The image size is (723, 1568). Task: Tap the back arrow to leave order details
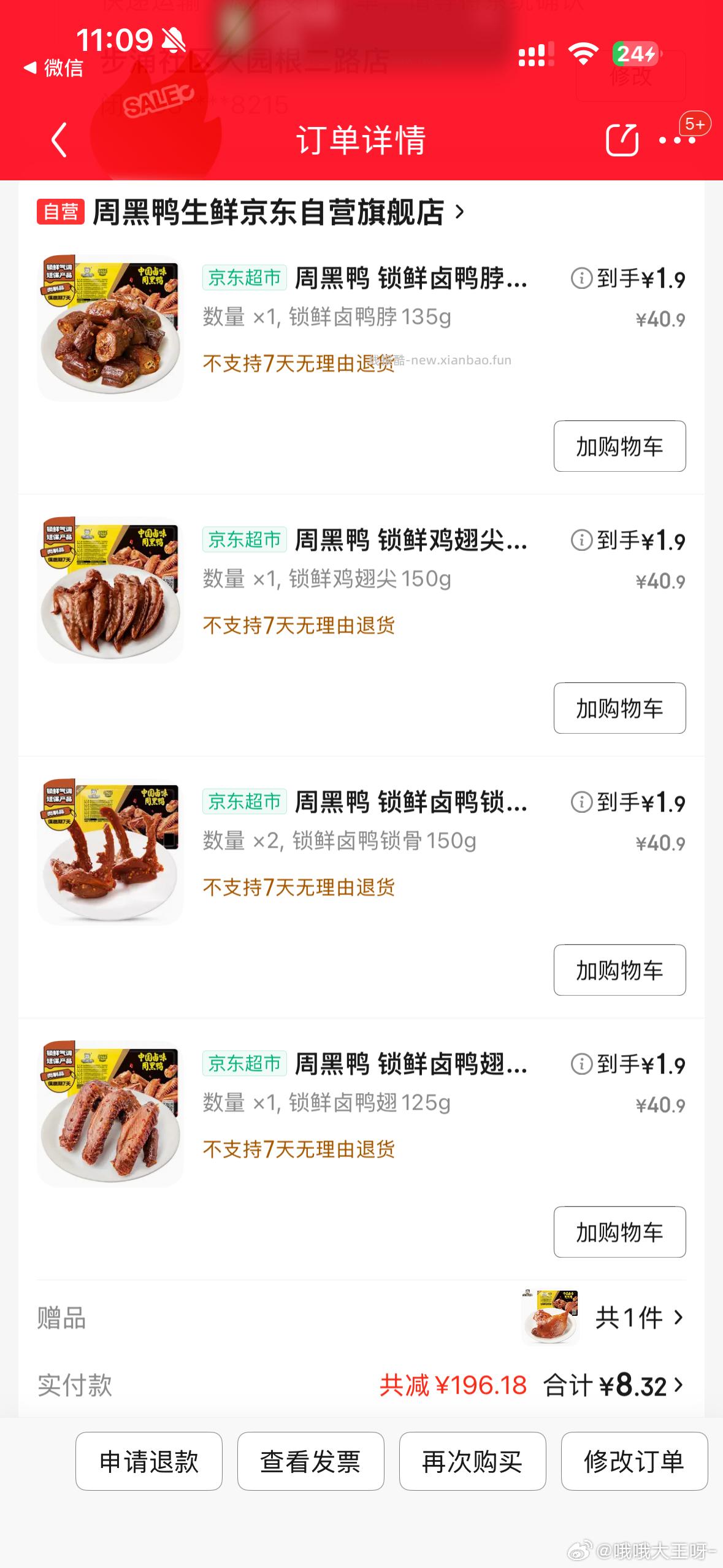(59, 140)
